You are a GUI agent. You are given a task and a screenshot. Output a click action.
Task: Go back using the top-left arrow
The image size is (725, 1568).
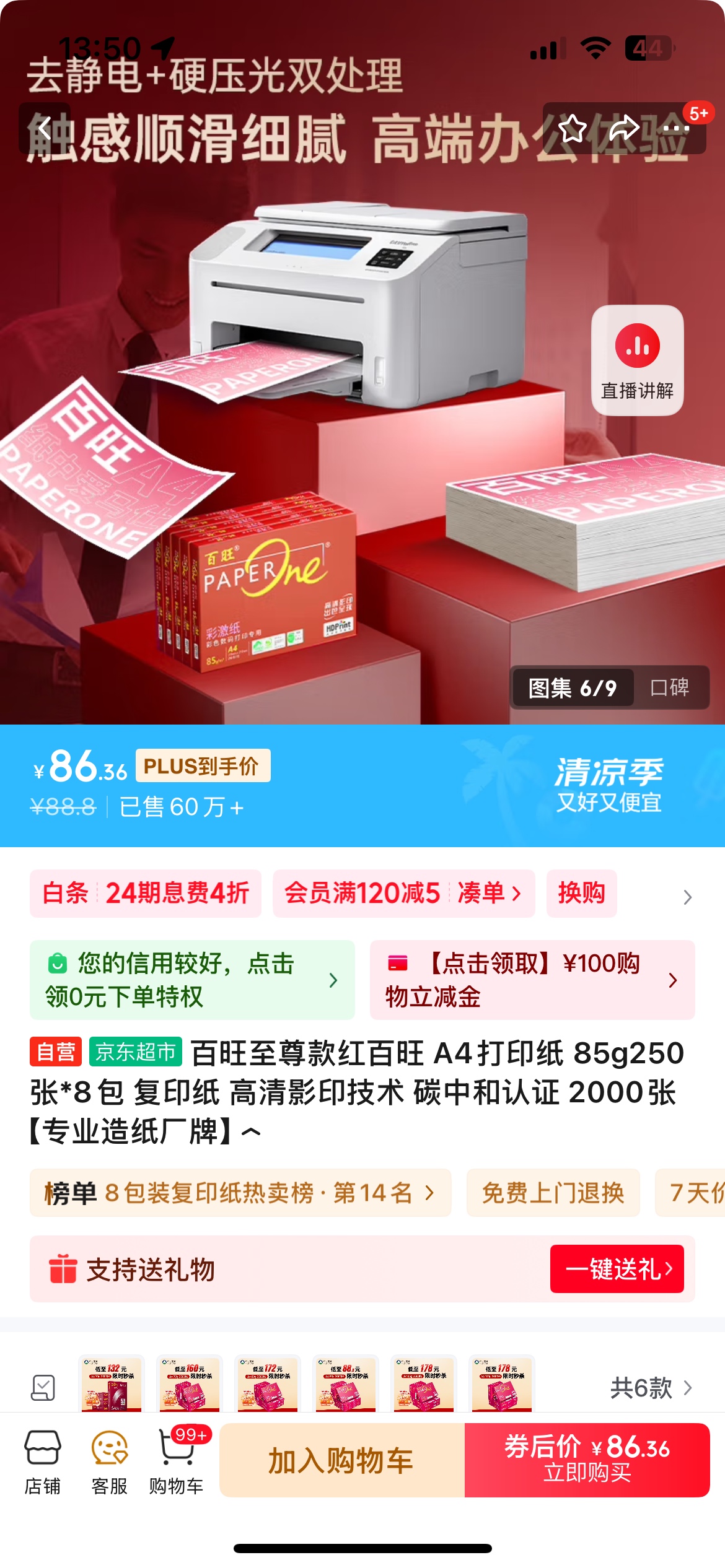[45, 129]
